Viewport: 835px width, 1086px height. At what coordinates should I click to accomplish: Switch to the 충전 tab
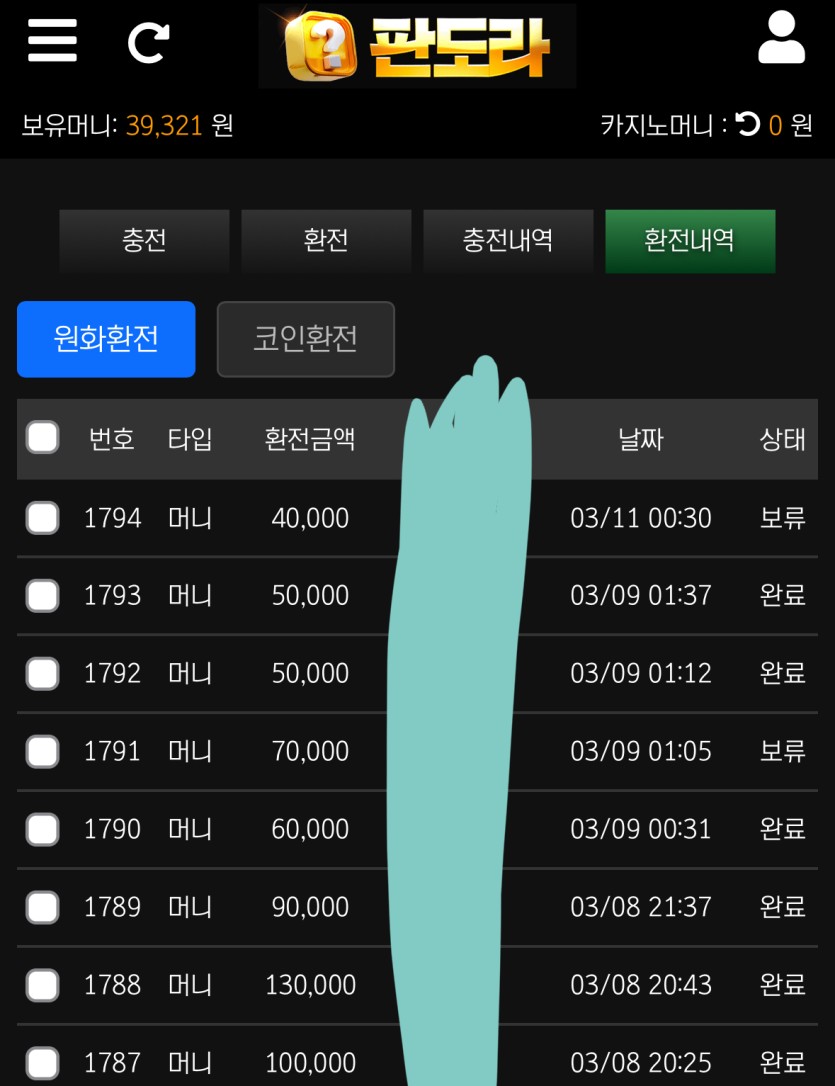pyautogui.click(x=144, y=241)
